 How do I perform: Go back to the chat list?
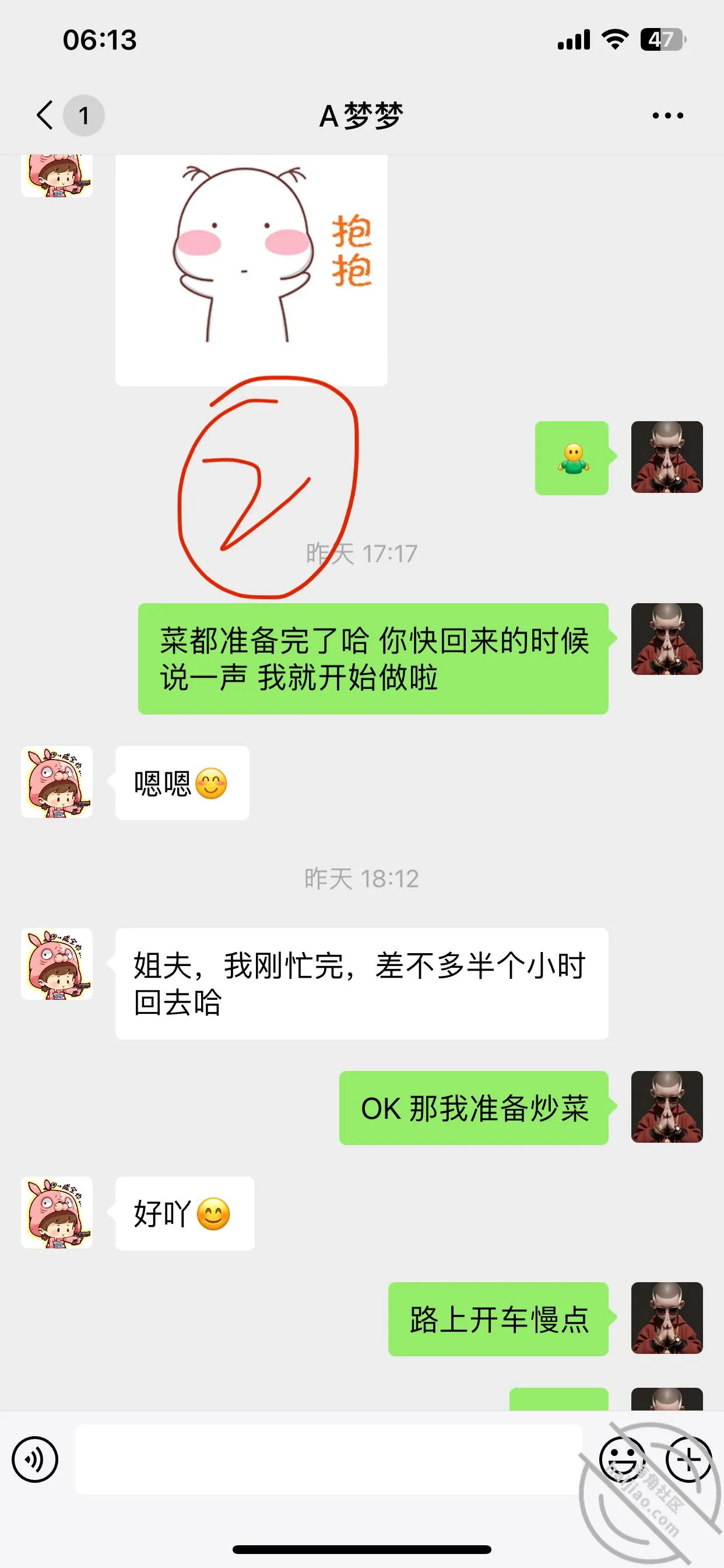45,115
